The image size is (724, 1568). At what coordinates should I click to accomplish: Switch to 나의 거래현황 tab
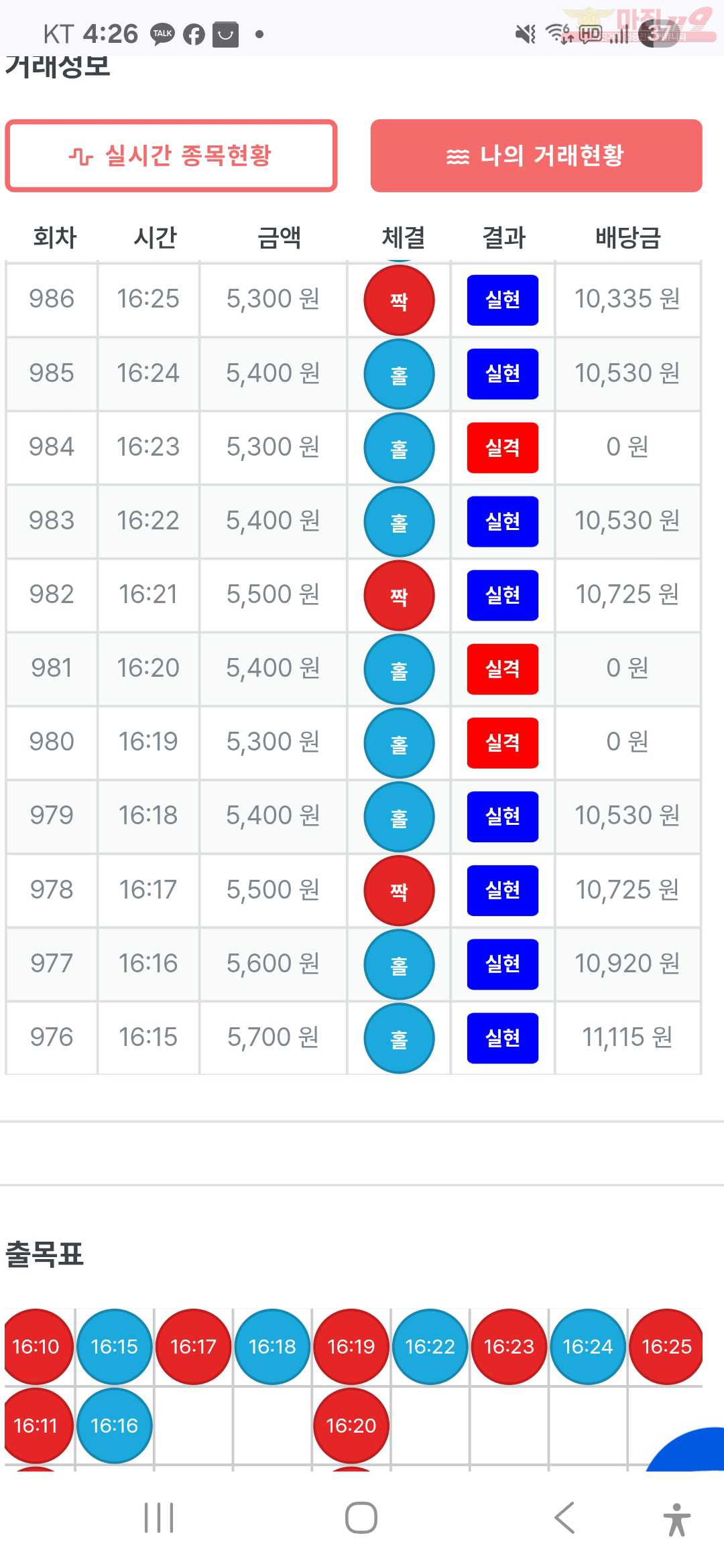click(x=536, y=155)
